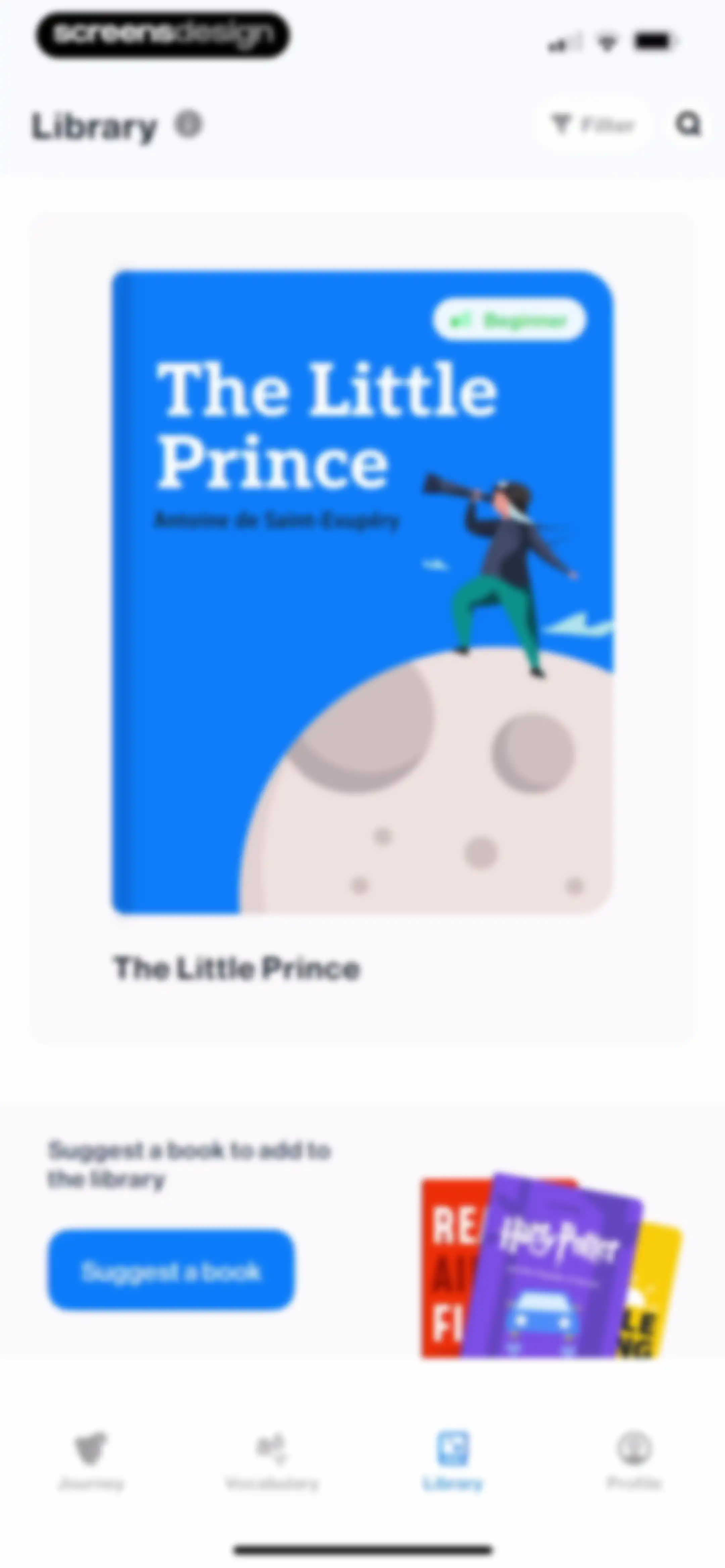Switch to the Journey tab
Screen dimensions: 725x1568
click(x=91, y=1460)
